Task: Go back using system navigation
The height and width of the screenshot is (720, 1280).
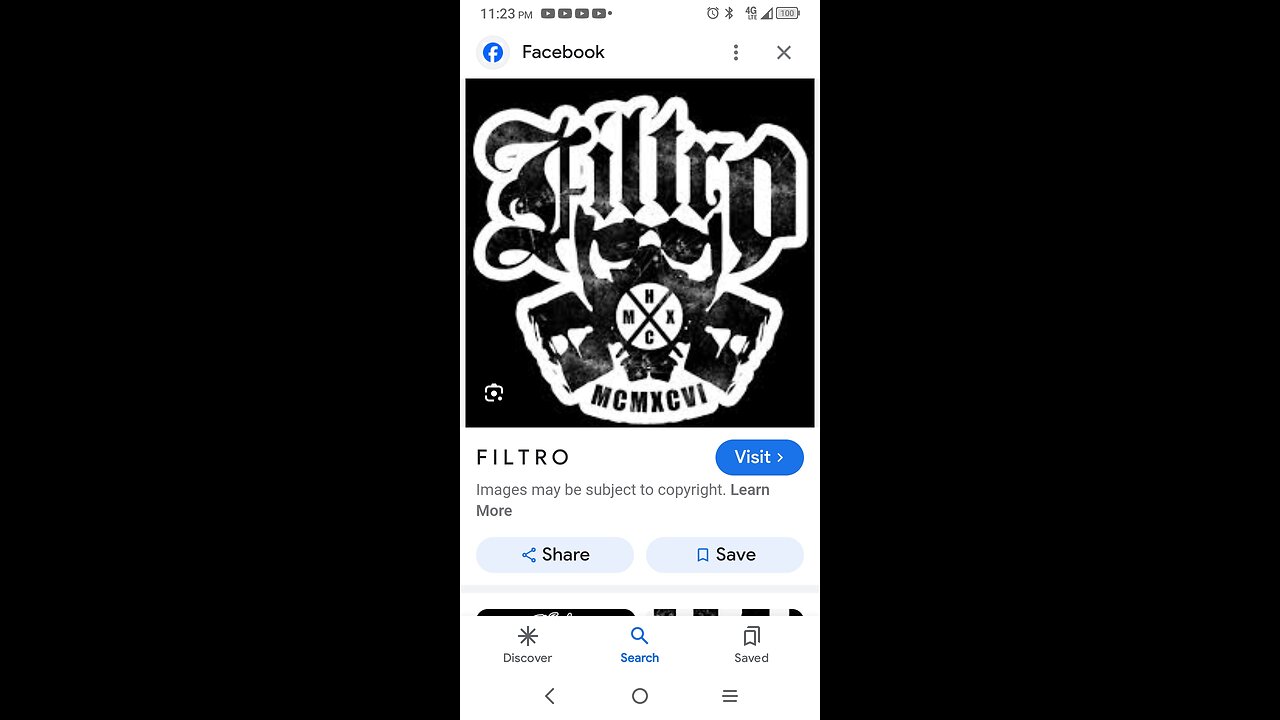Action: (x=549, y=696)
